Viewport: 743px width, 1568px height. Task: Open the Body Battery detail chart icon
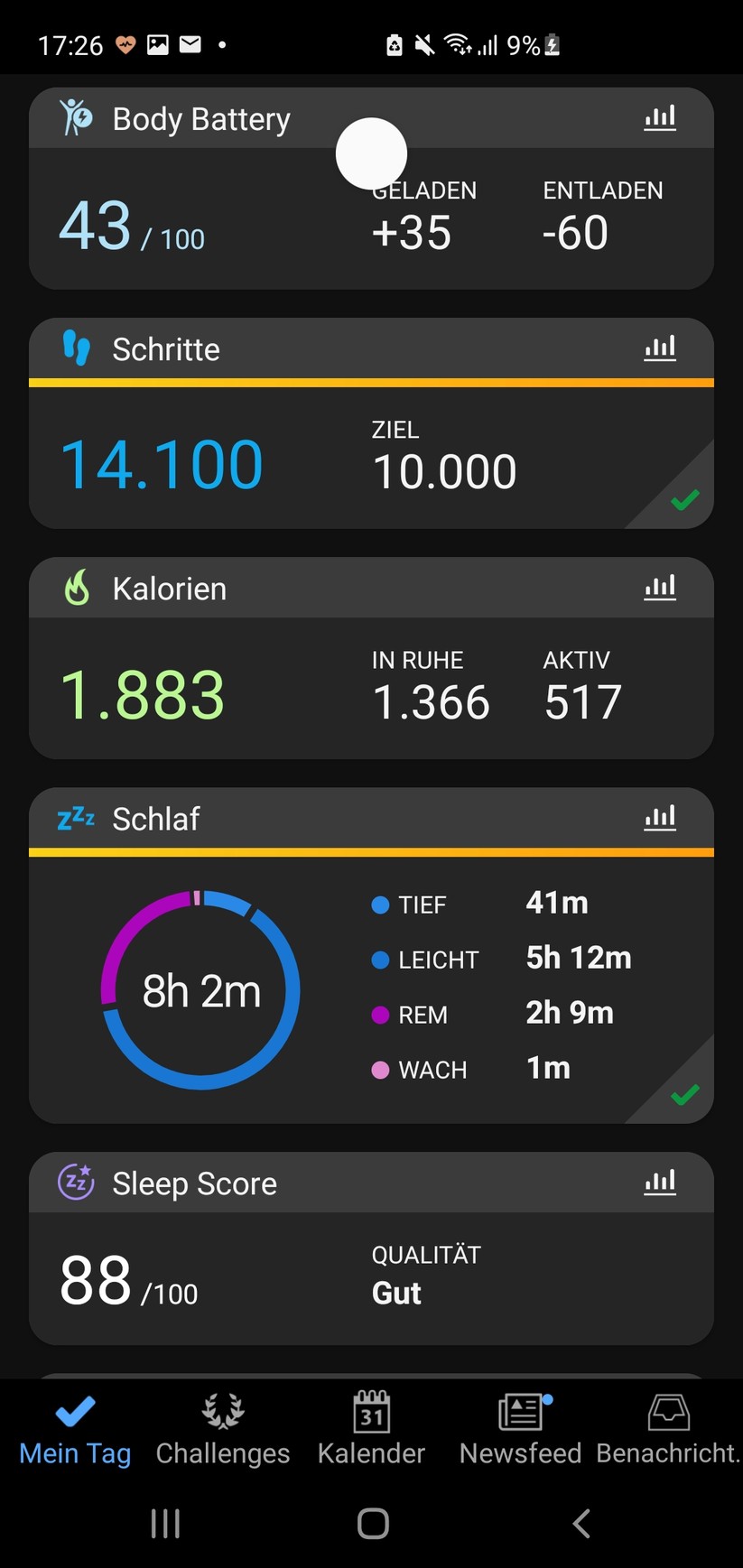(x=660, y=117)
